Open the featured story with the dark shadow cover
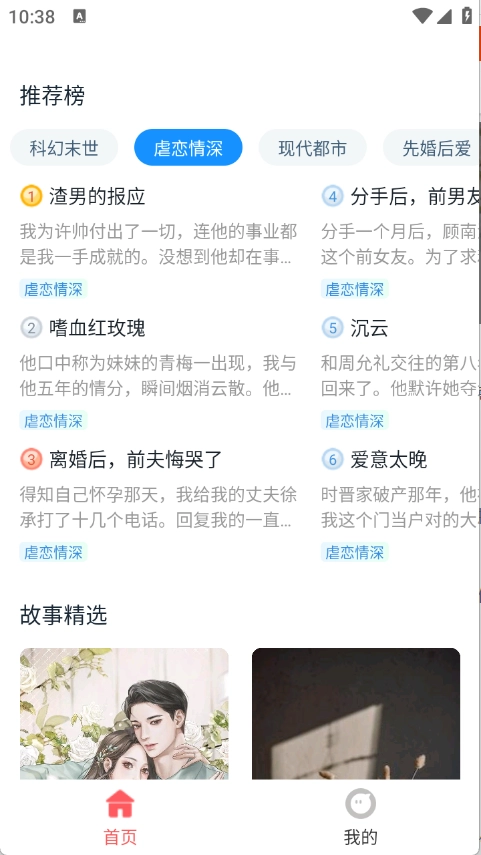 pos(356,713)
